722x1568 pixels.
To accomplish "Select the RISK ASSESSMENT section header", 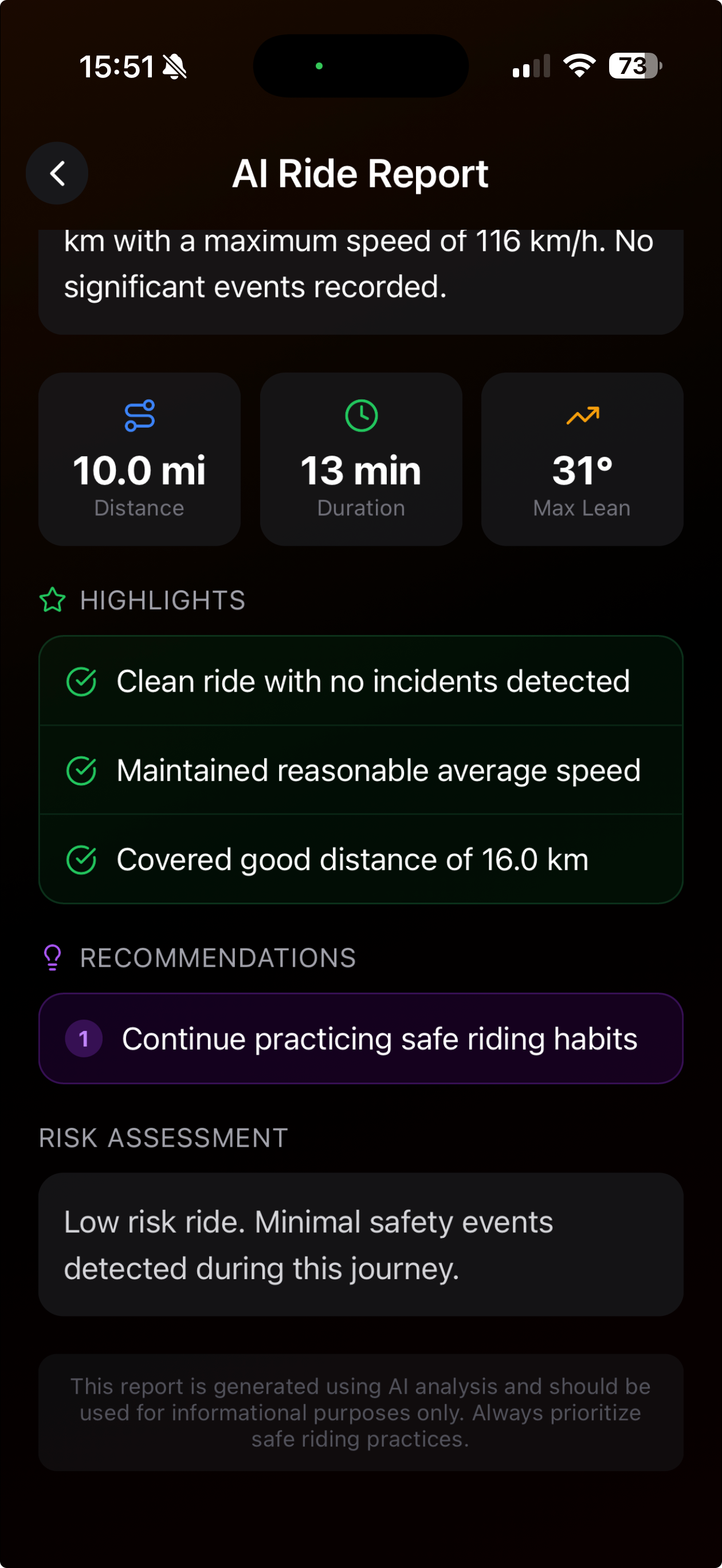I will pos(163,1138).
